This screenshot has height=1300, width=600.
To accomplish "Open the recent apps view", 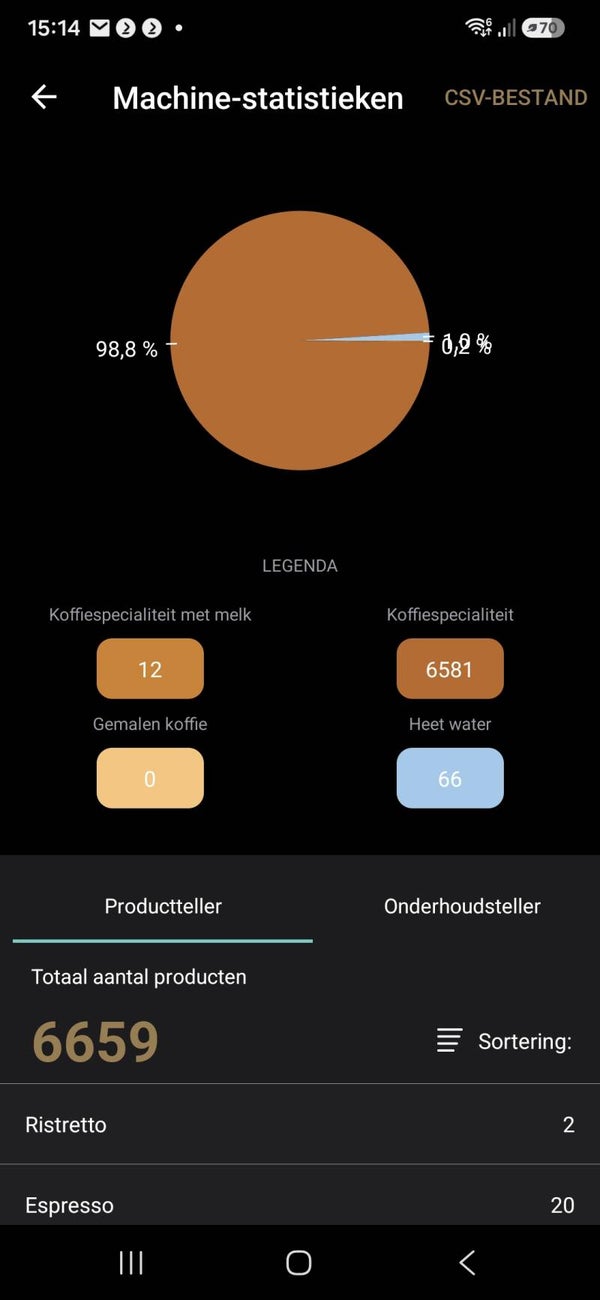I will [131, 1262].
